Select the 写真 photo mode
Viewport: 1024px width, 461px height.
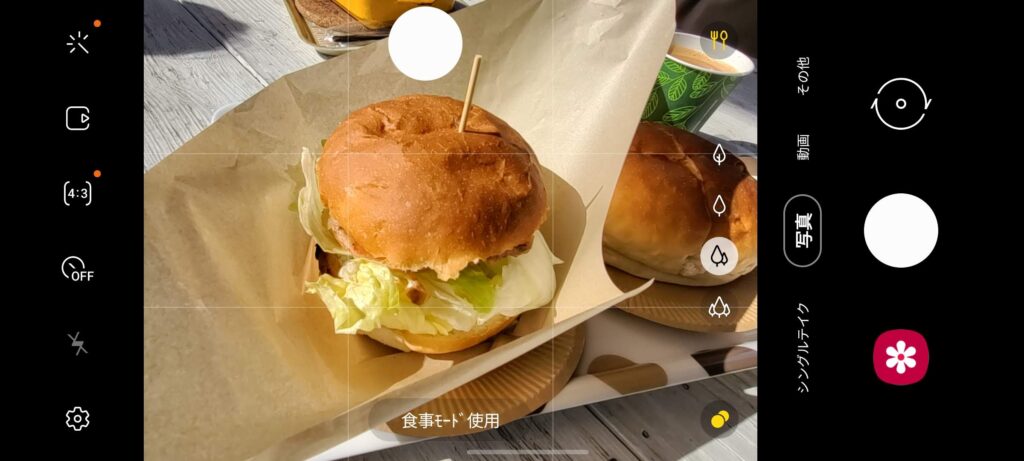pyautogui.click(x=803, y=230)
